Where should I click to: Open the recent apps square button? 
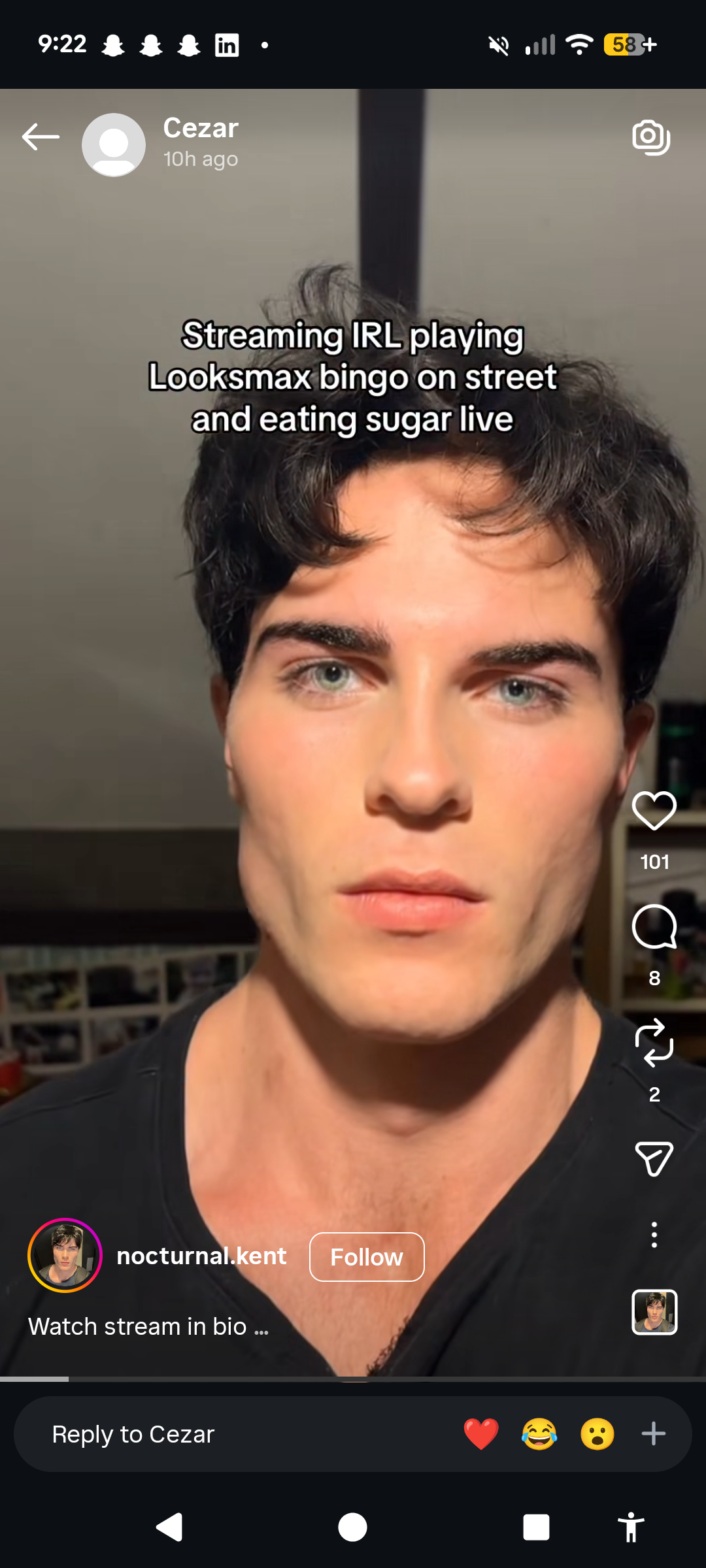pos(536,1527)
